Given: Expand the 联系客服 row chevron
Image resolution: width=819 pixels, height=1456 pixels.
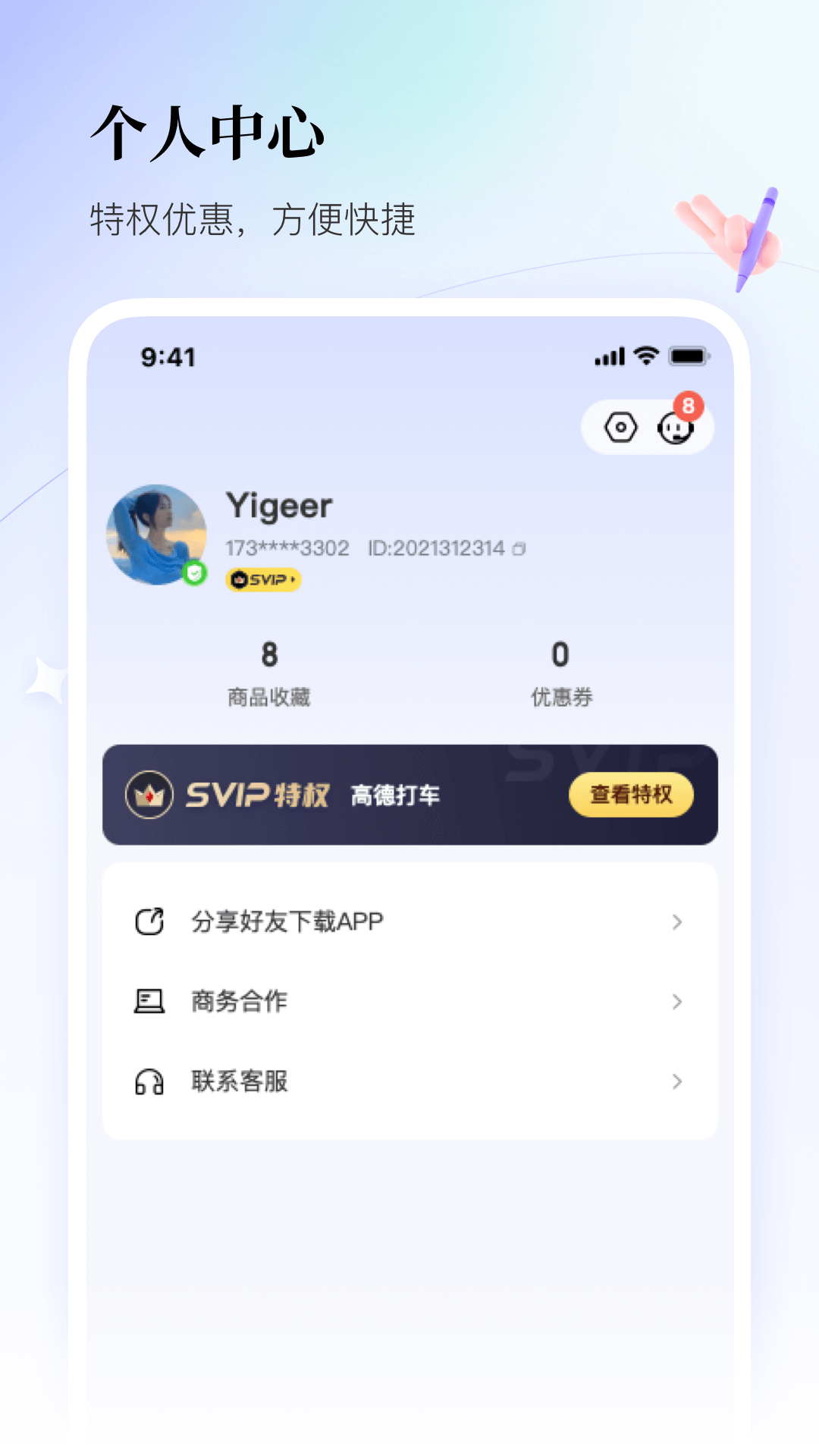Looking at the screenshot, I should pyautogui.click(x=677, y=1081).
